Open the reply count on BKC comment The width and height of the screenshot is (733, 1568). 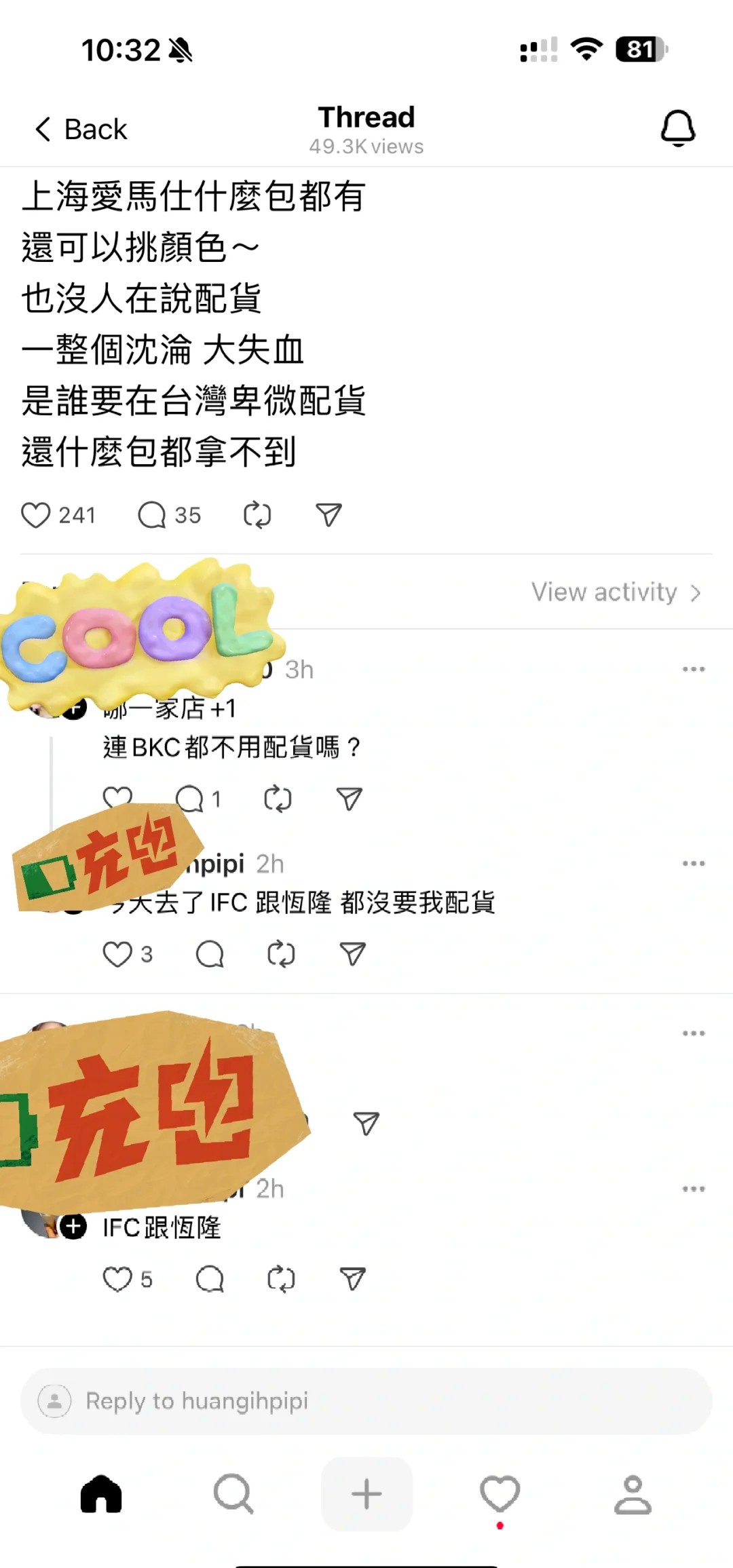tap(198, 799)
